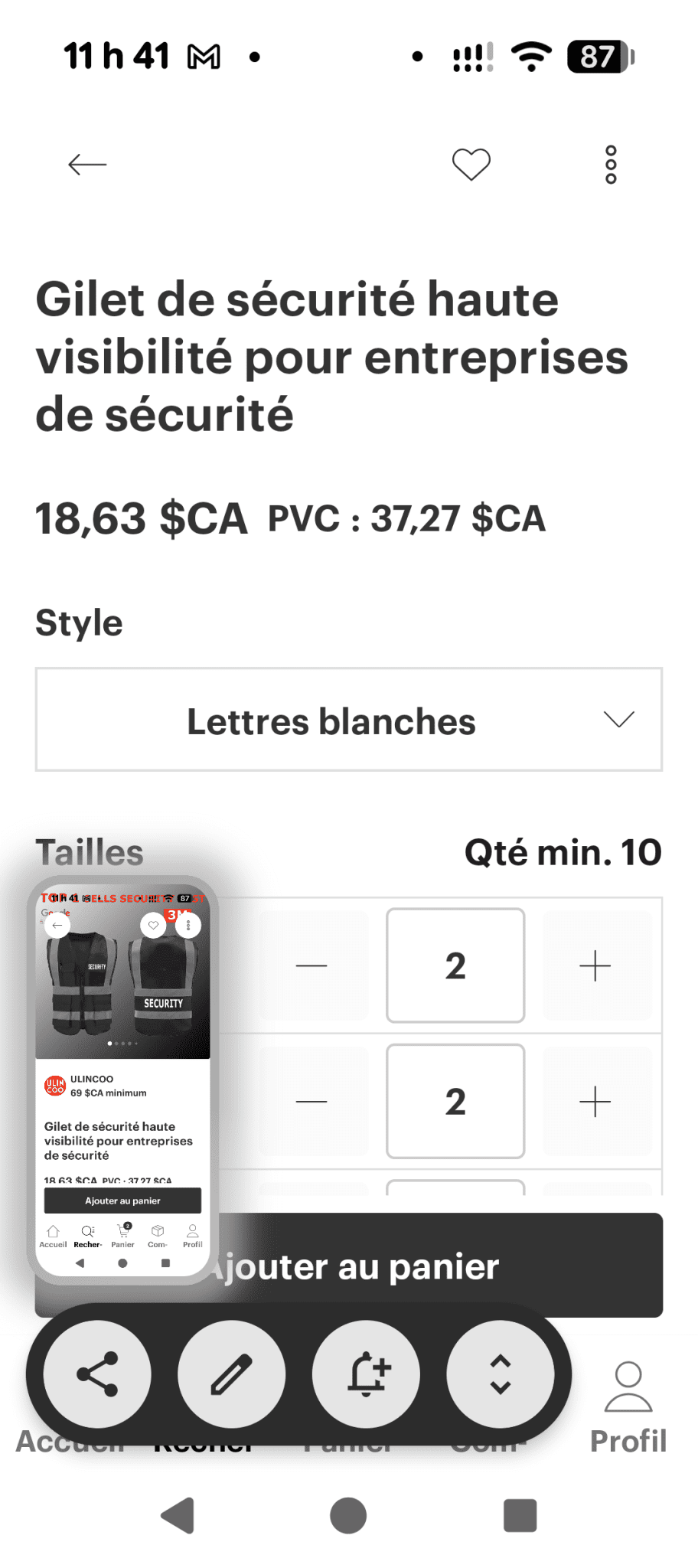Tap the bell icon to add a reminder
Image resolution: width=698 pixels, height=1568 pixels.
point(366,1374)
